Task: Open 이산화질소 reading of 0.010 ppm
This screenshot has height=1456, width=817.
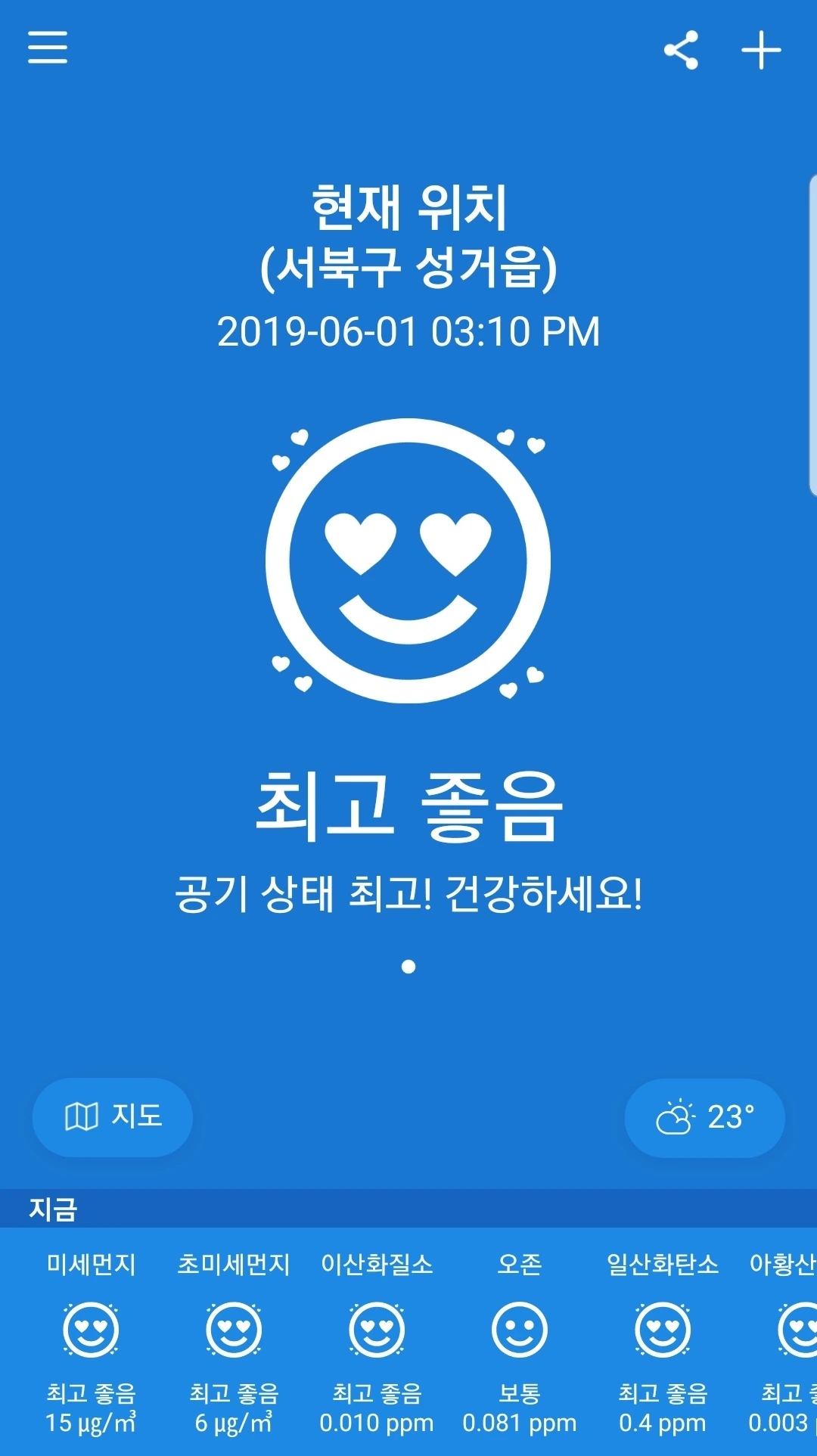Action: 377,1343
